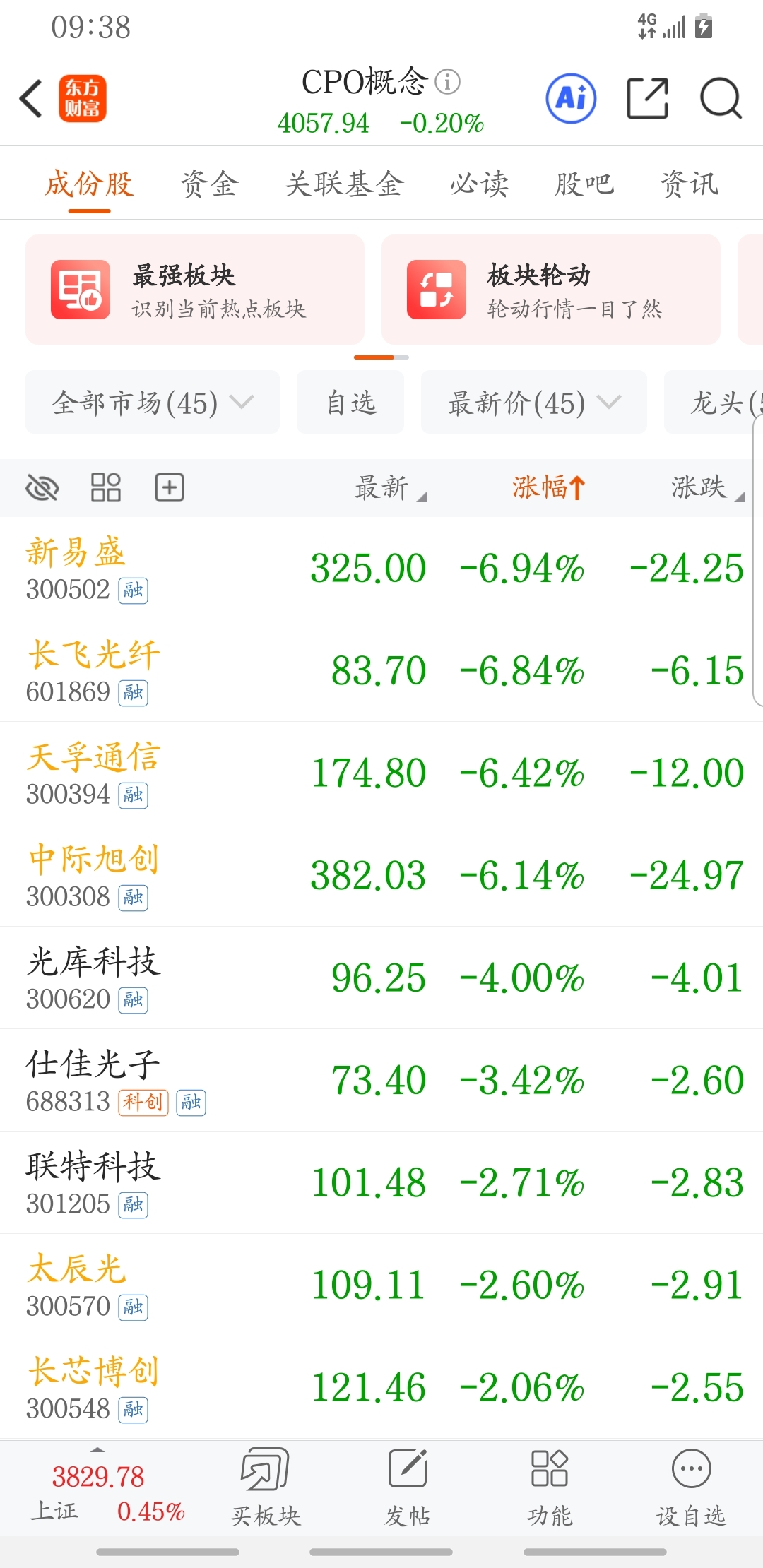763x1568 pixels.
Task: Open the 板块轮动 card
Action: pyautogui.click(x=551, y=290)
